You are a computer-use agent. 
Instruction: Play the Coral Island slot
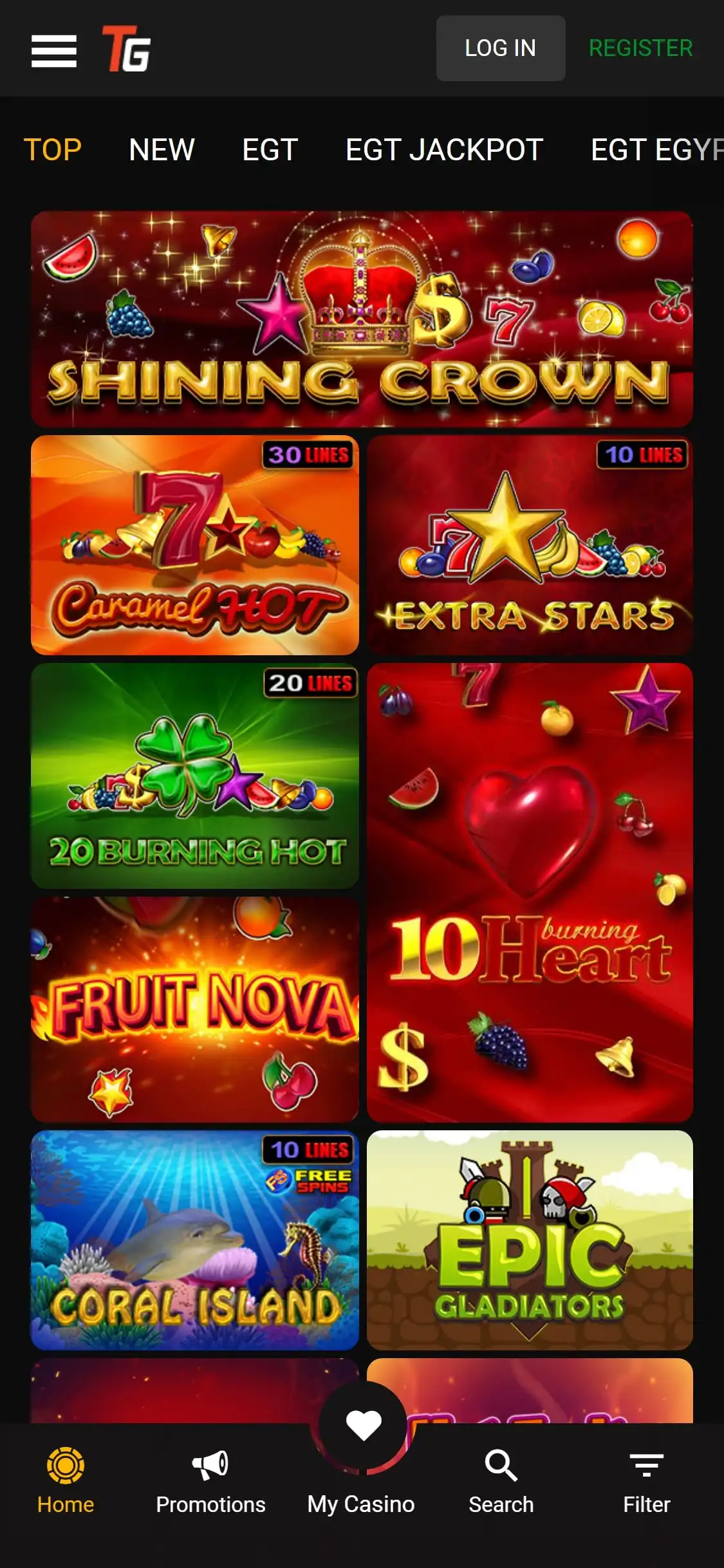pos(195,1240)
